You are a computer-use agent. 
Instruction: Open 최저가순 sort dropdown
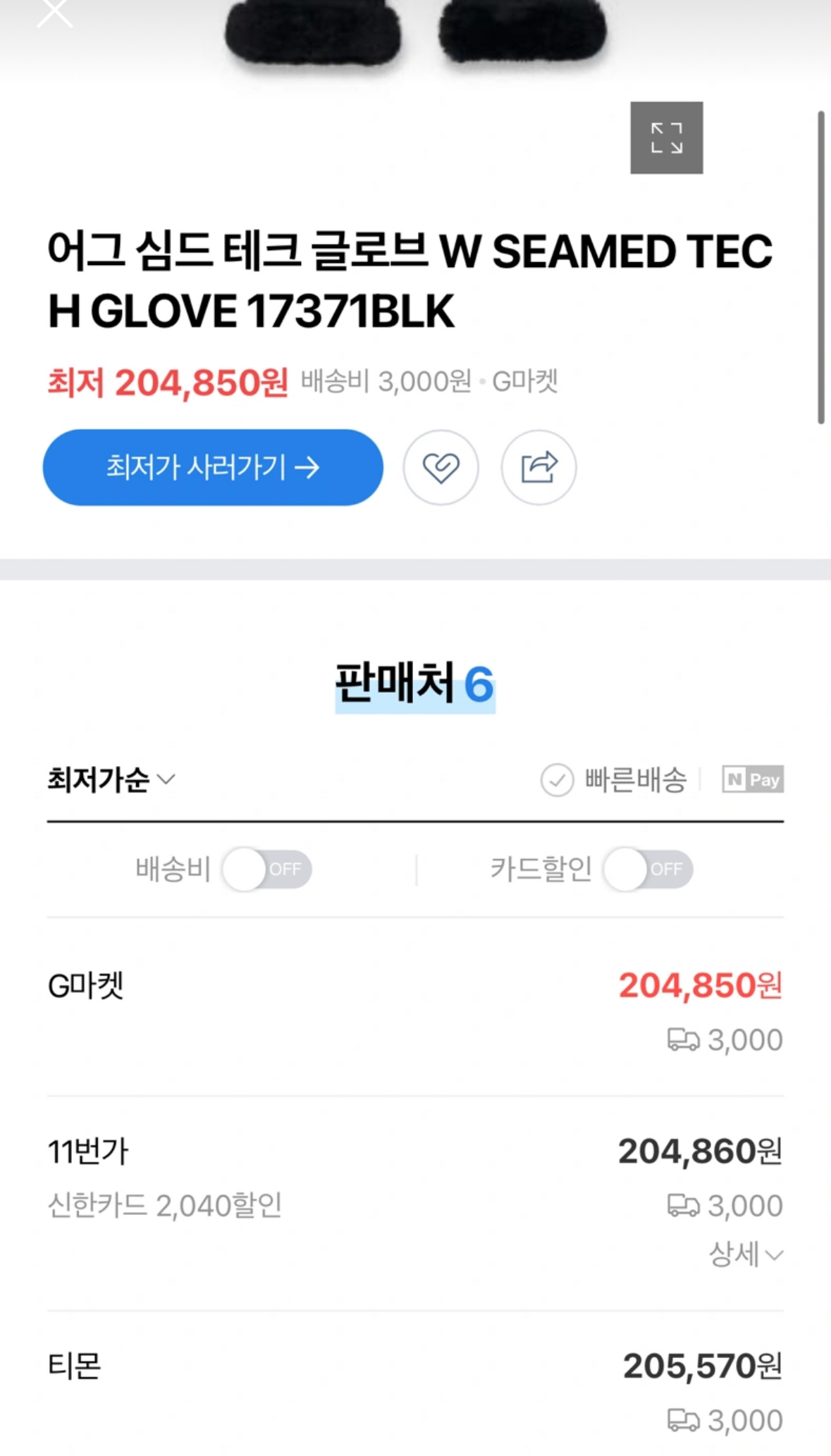pos(111,779)
